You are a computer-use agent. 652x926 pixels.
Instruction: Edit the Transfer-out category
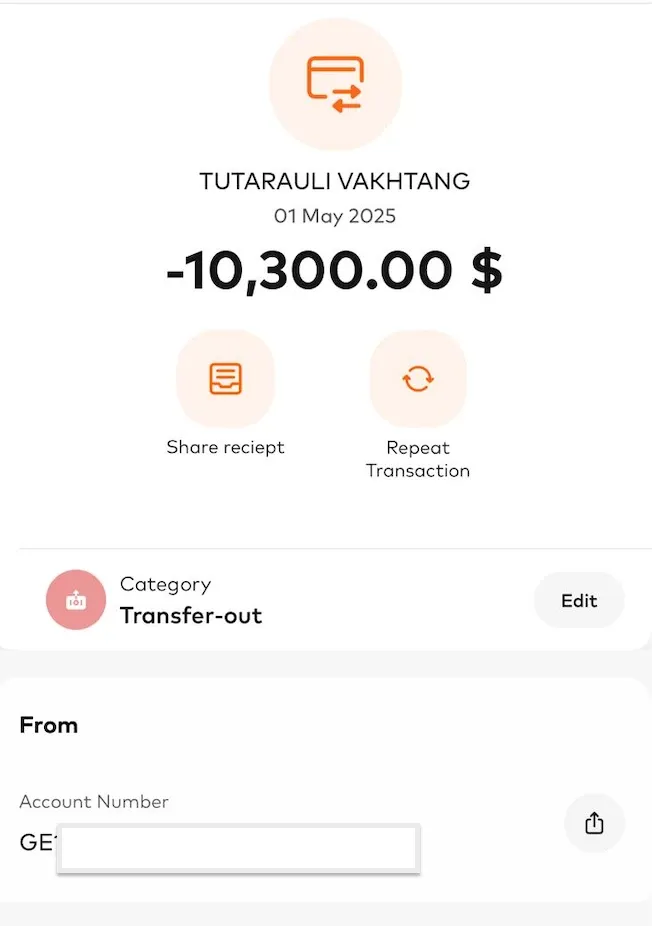pyautogui.click(x=579, y=600)
